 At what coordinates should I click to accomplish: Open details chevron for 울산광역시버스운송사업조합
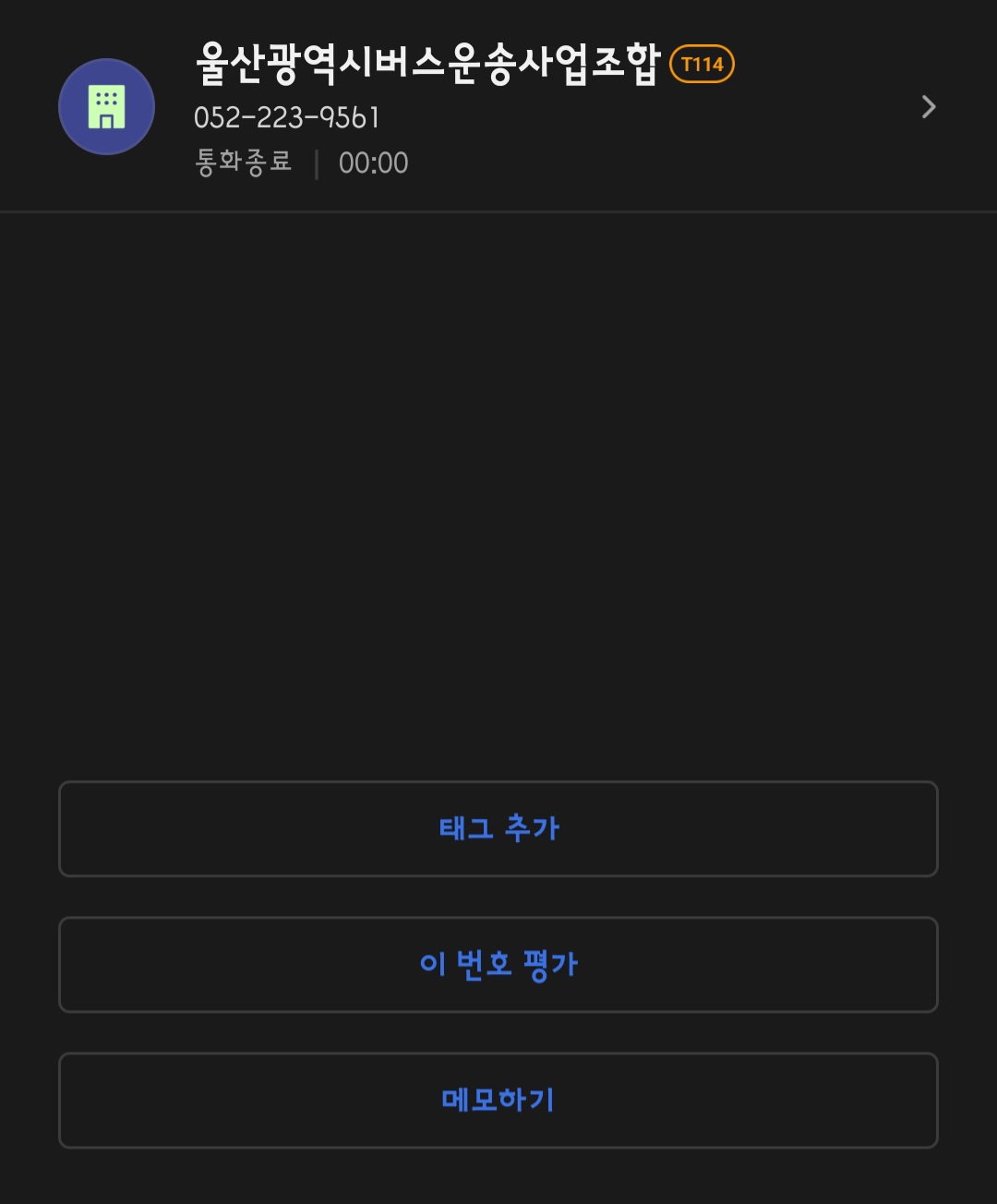point(929,107)
